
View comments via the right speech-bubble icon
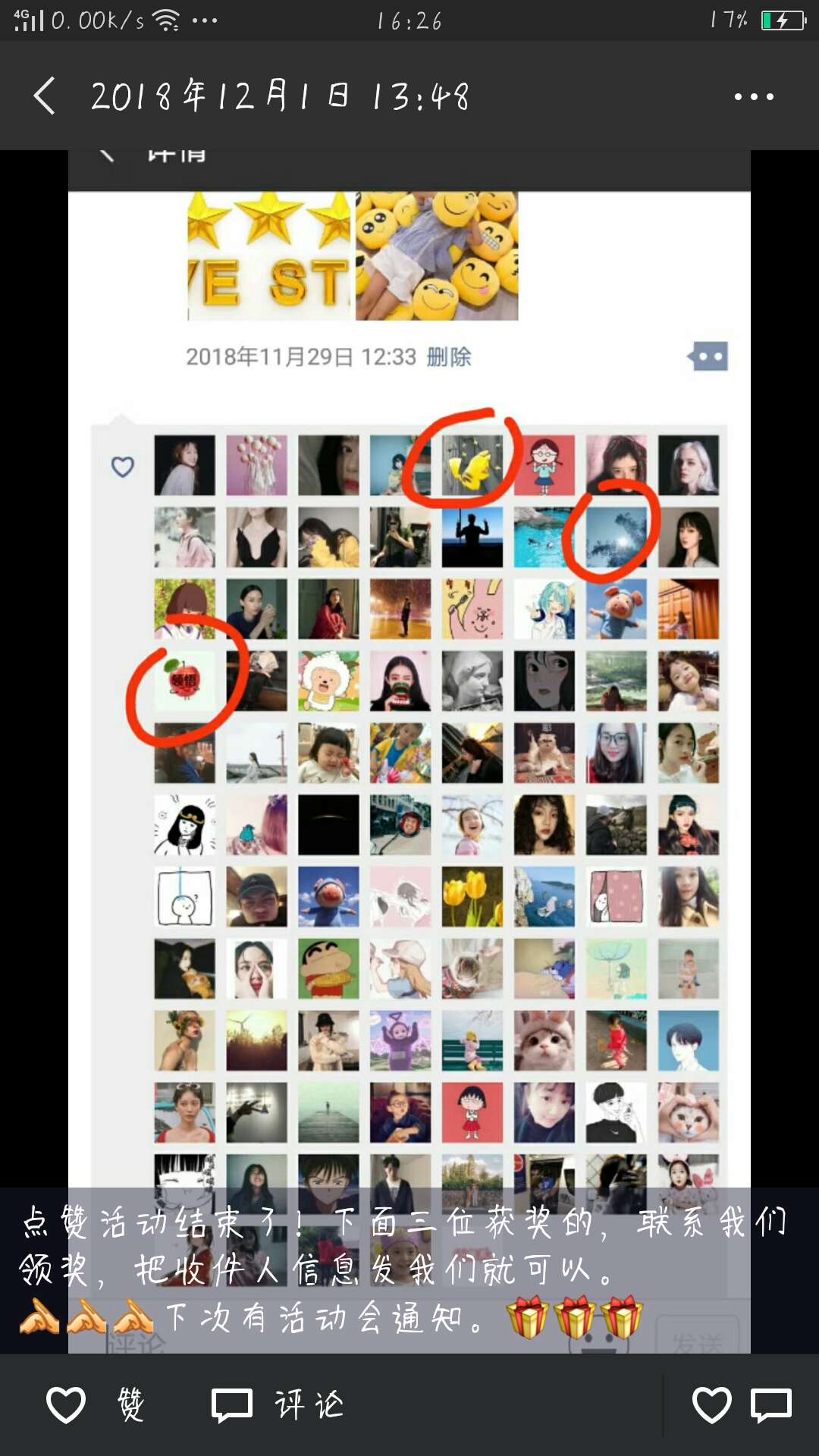771,1405
